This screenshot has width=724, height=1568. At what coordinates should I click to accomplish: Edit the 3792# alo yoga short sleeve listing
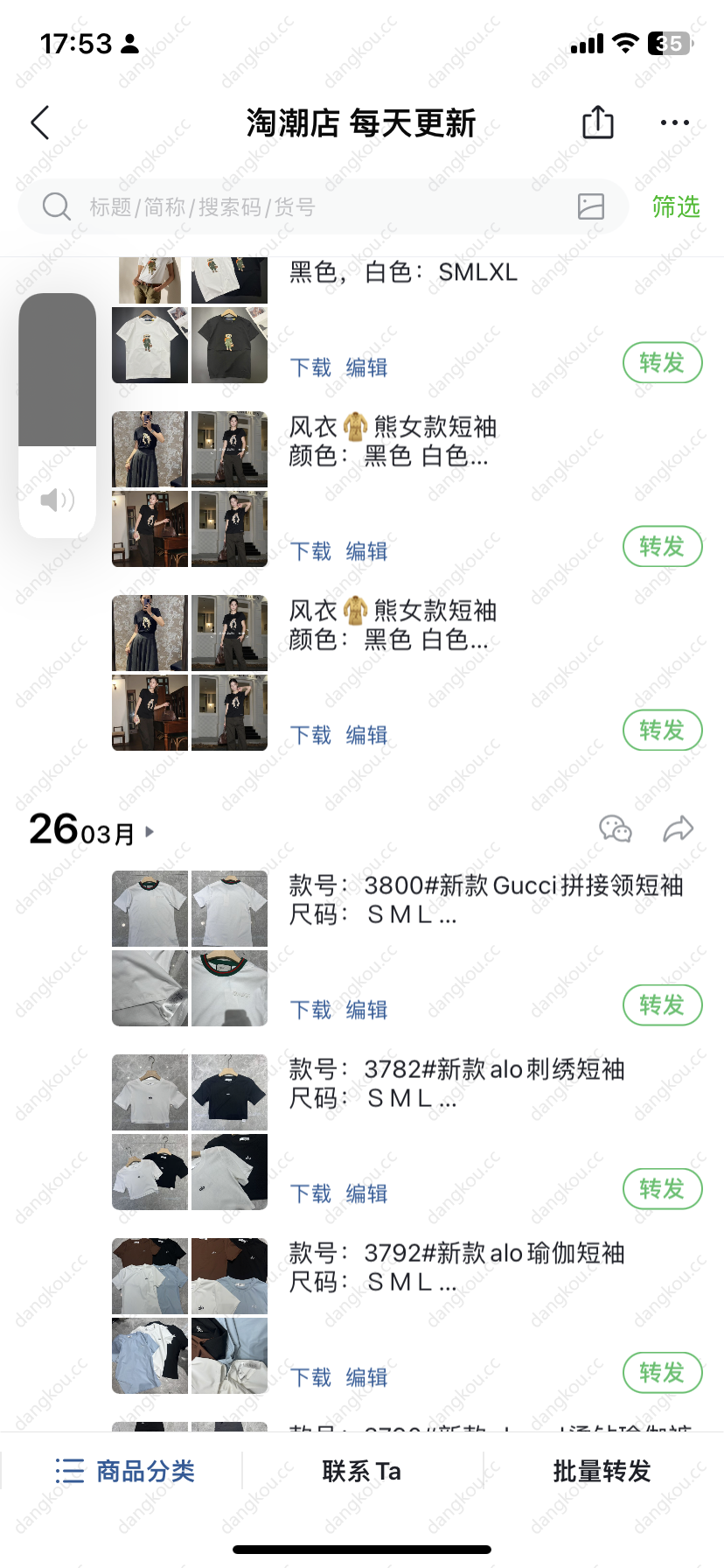point(366,1377)
